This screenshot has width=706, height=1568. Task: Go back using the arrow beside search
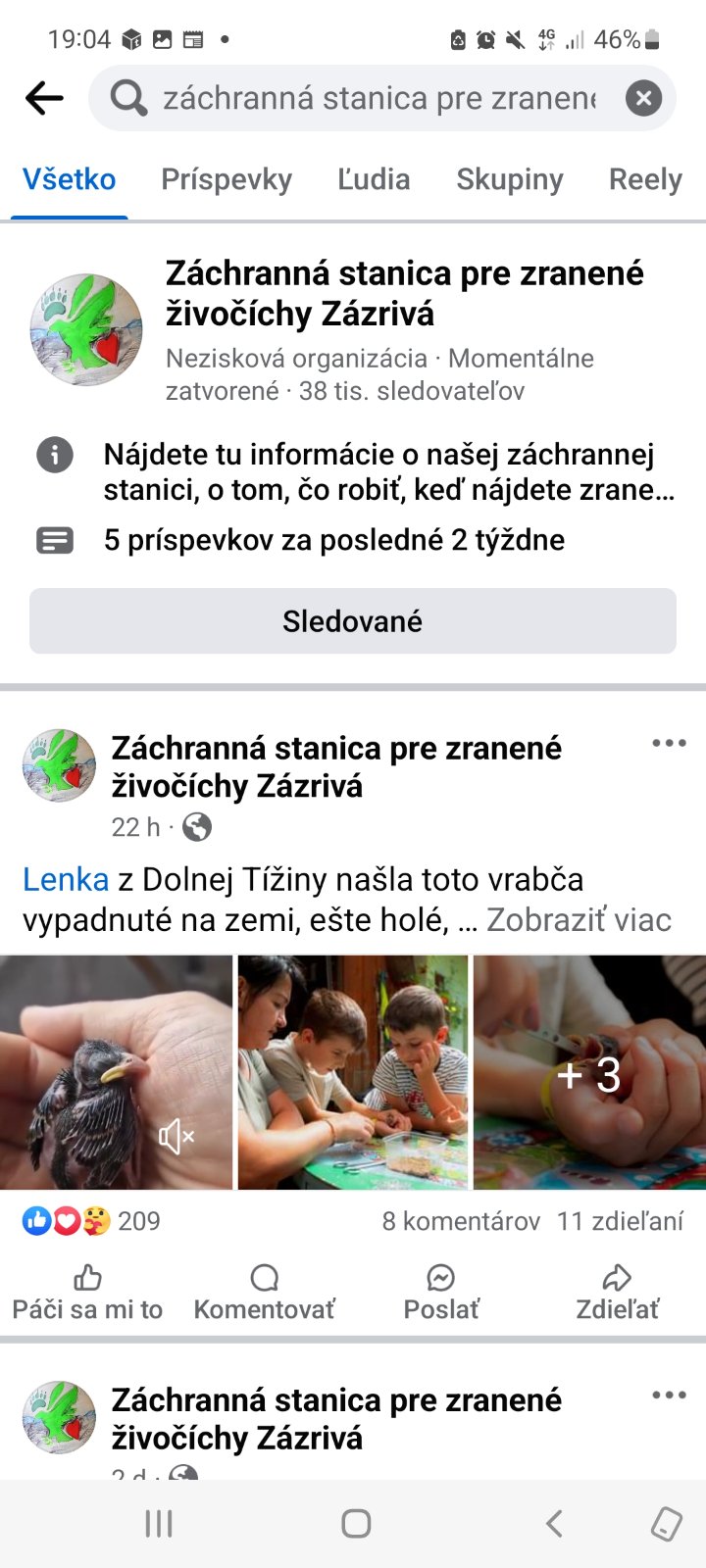(x=44, y=98)
